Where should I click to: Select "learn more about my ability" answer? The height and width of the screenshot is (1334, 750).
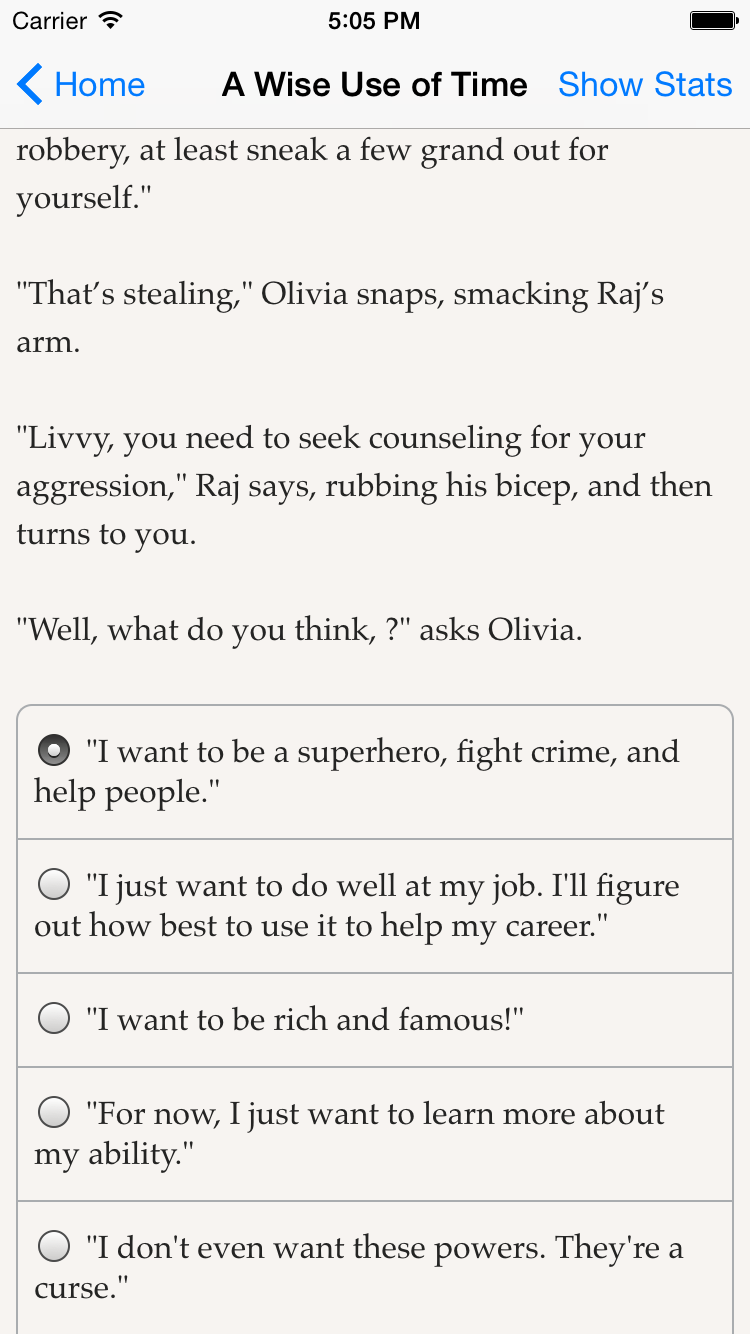coord(375,1134)
